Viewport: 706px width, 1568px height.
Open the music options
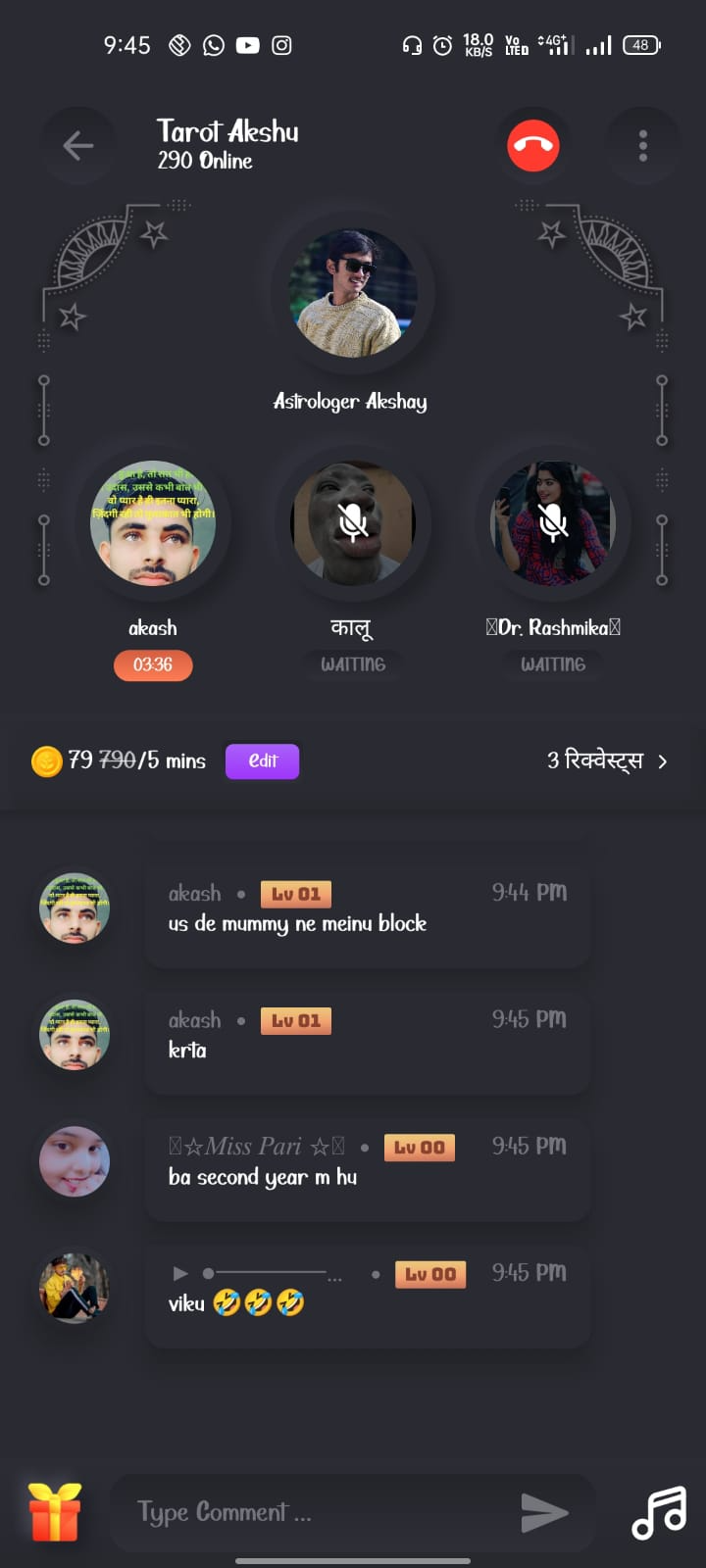pos(659,1512)
